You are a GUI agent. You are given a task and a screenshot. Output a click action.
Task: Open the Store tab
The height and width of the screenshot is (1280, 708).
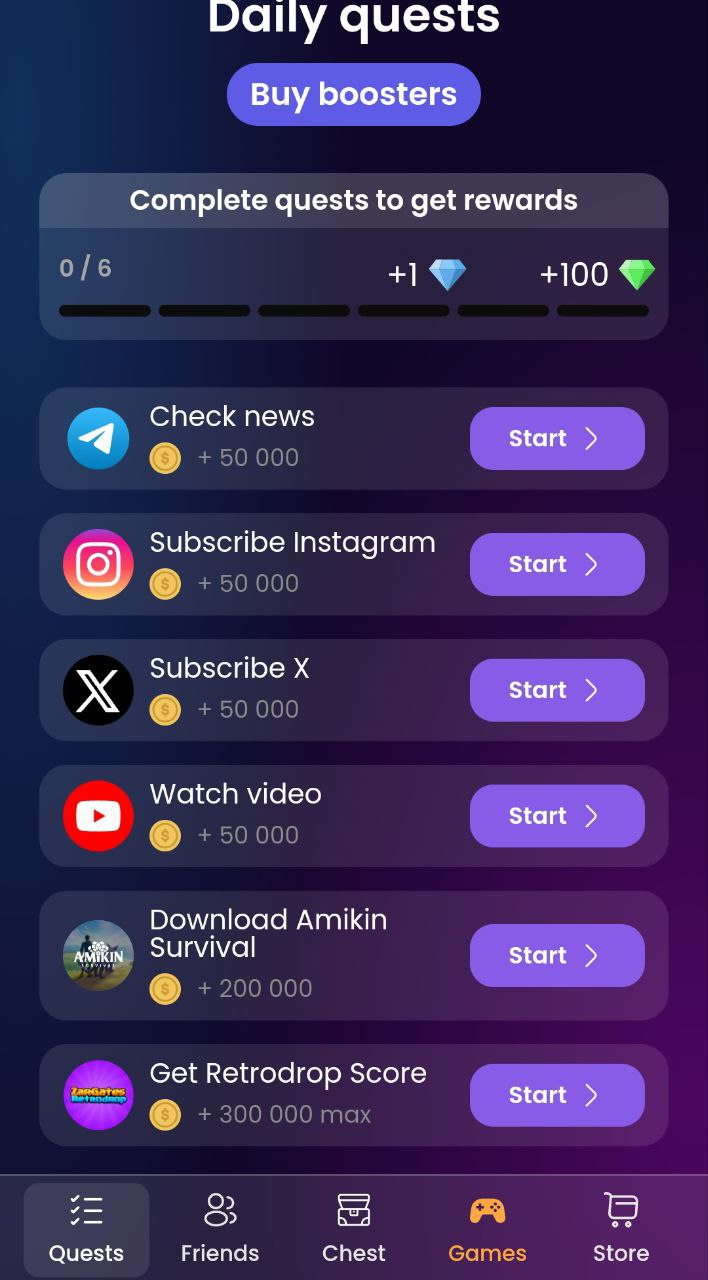pos(621,1229)
